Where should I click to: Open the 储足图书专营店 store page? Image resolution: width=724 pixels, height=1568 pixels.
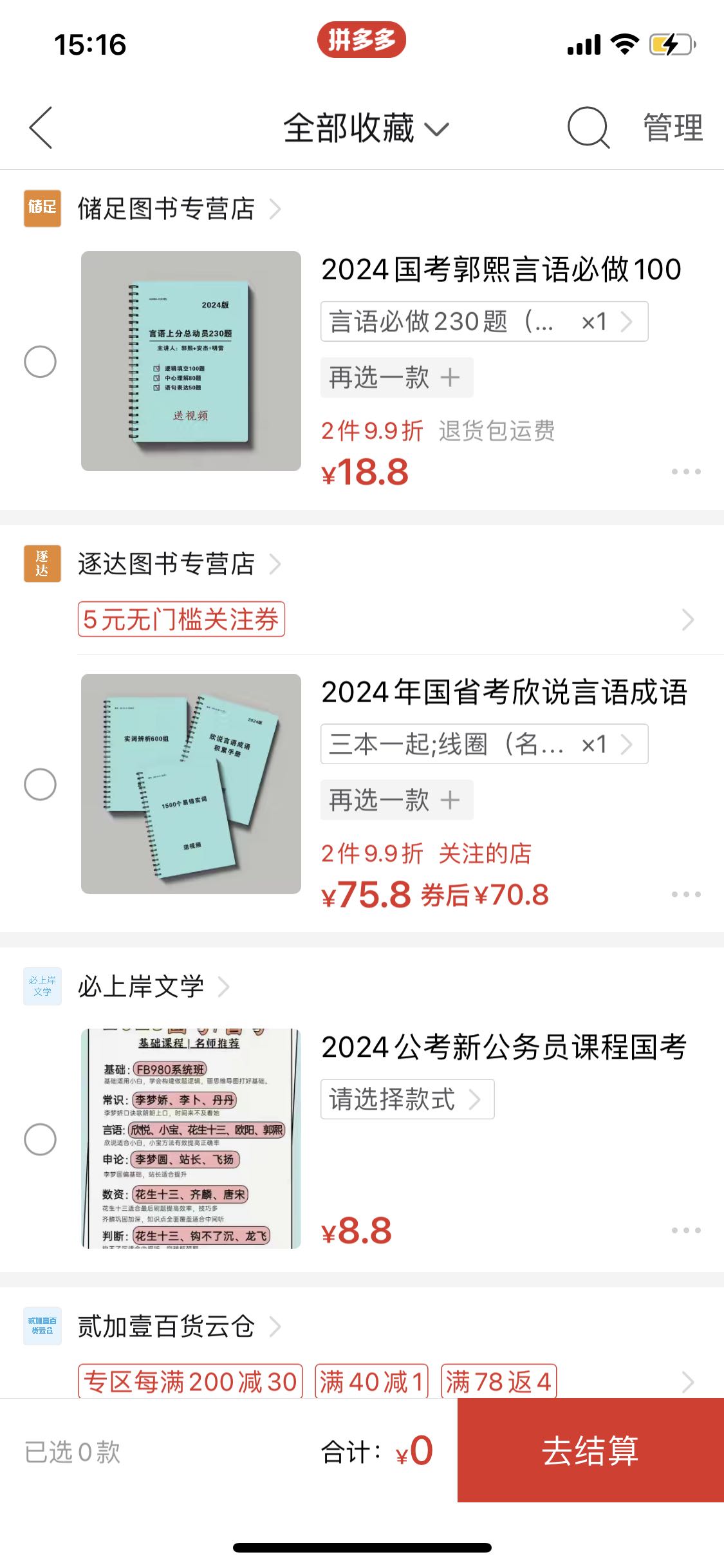click(166, 209)
